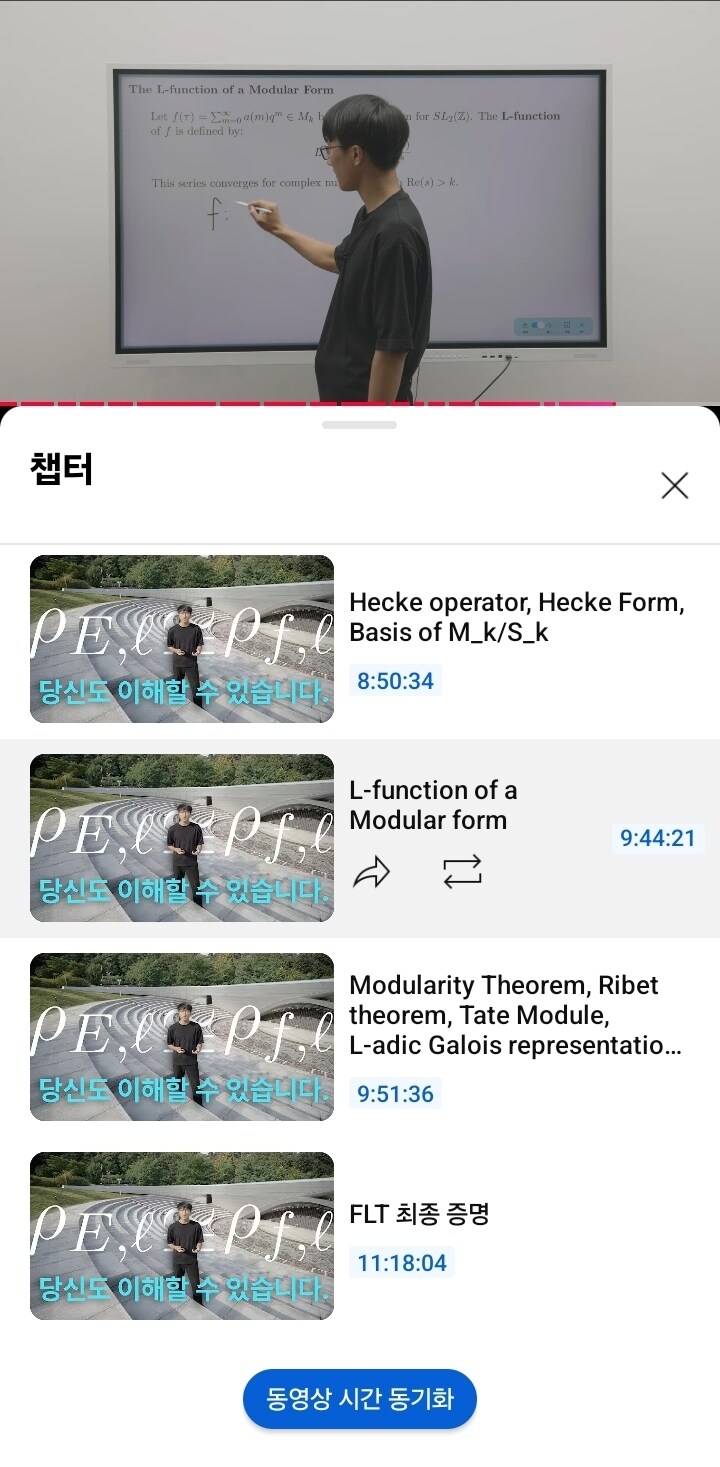Click the FLT 최종 증명 chapter thumbnail

(x=181, y=1235)
